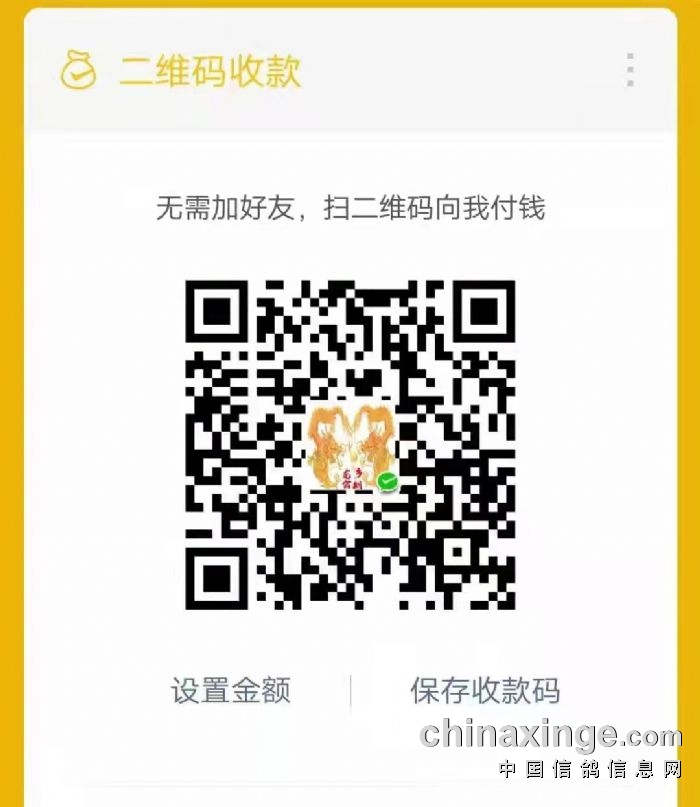Tap 设置金额 to set an amount
700x807 pixels.
[231, 690]
